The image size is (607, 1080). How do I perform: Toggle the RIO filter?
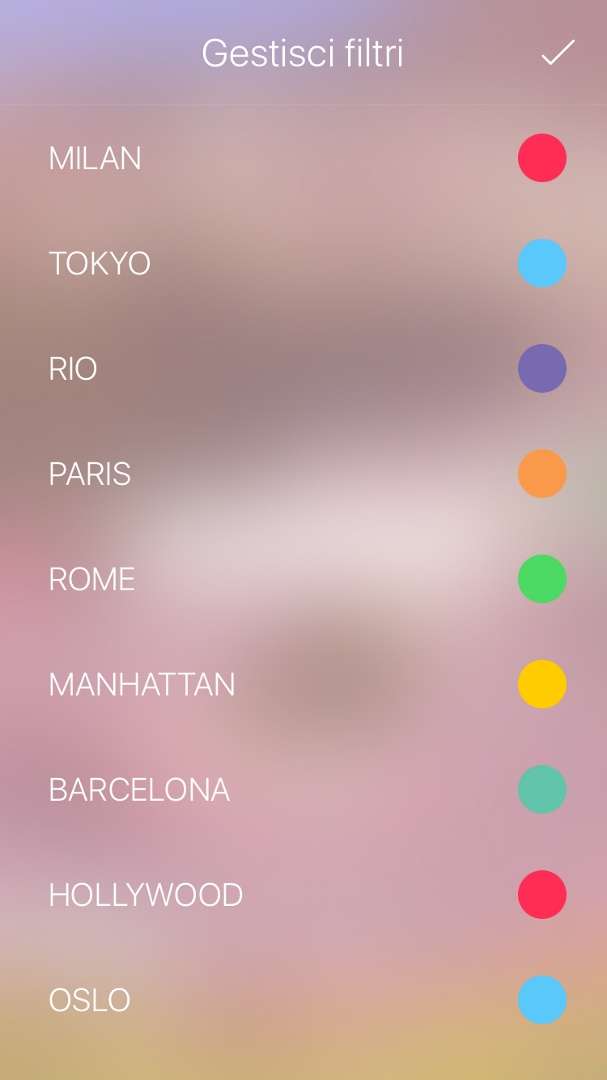542,368
